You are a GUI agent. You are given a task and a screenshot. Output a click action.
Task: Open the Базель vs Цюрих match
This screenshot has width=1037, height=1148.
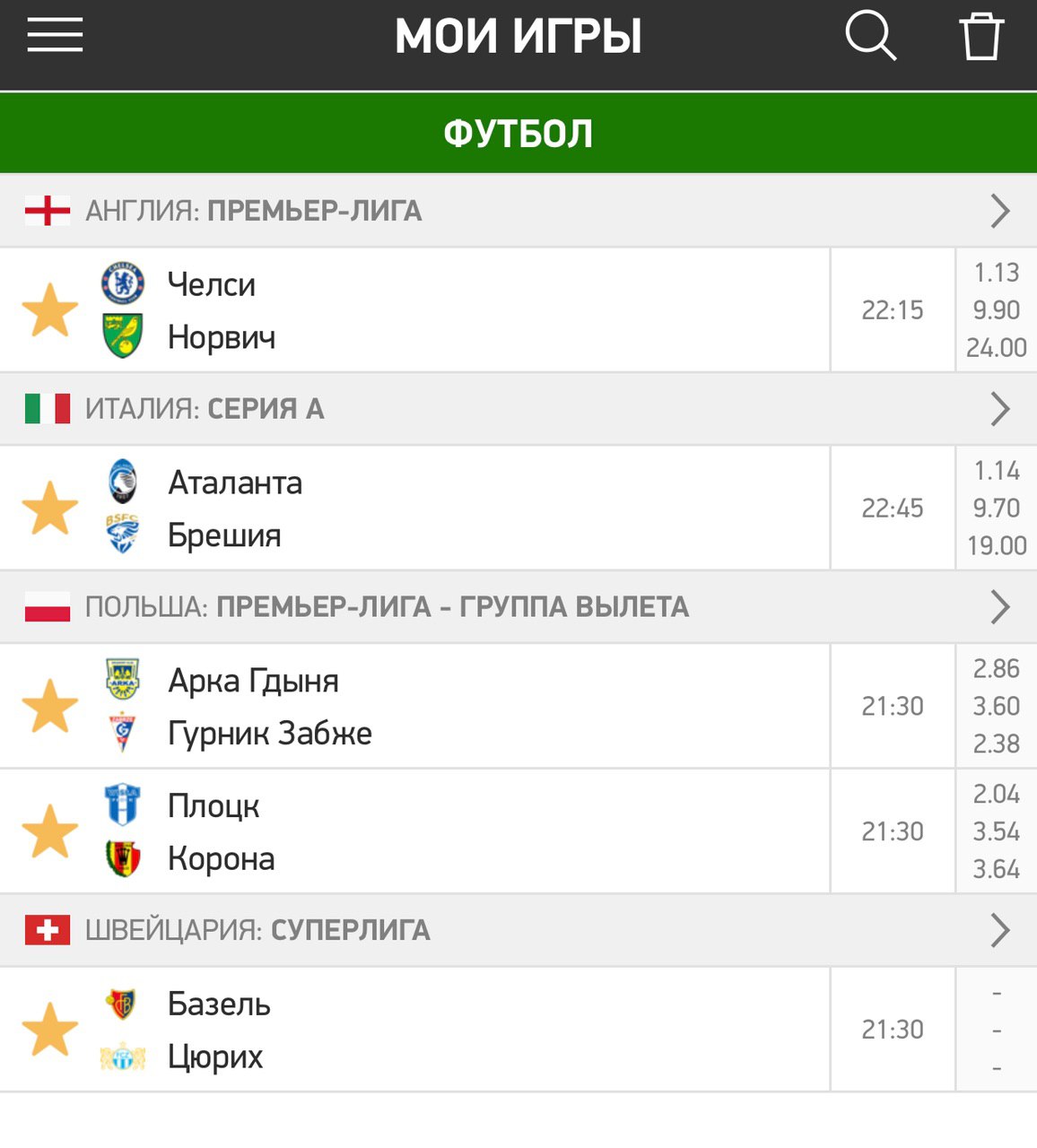click(x=449, y=1030)
